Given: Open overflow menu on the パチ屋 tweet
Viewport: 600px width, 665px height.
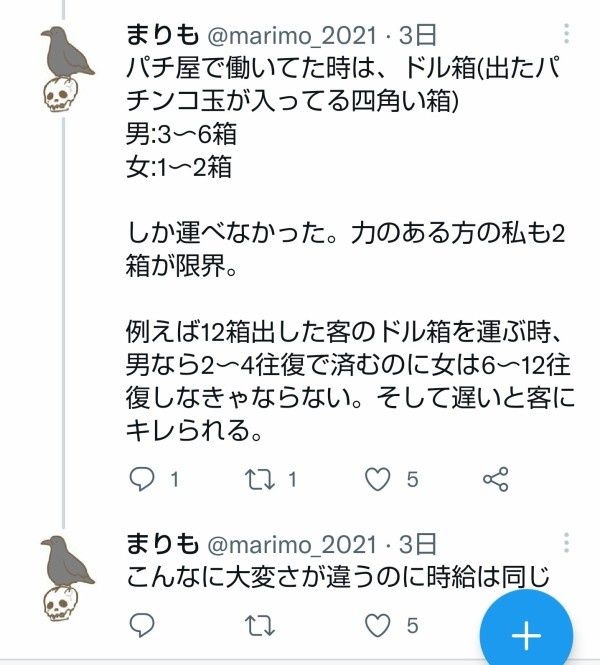Looking at the screenshot, I should [567, 38].
